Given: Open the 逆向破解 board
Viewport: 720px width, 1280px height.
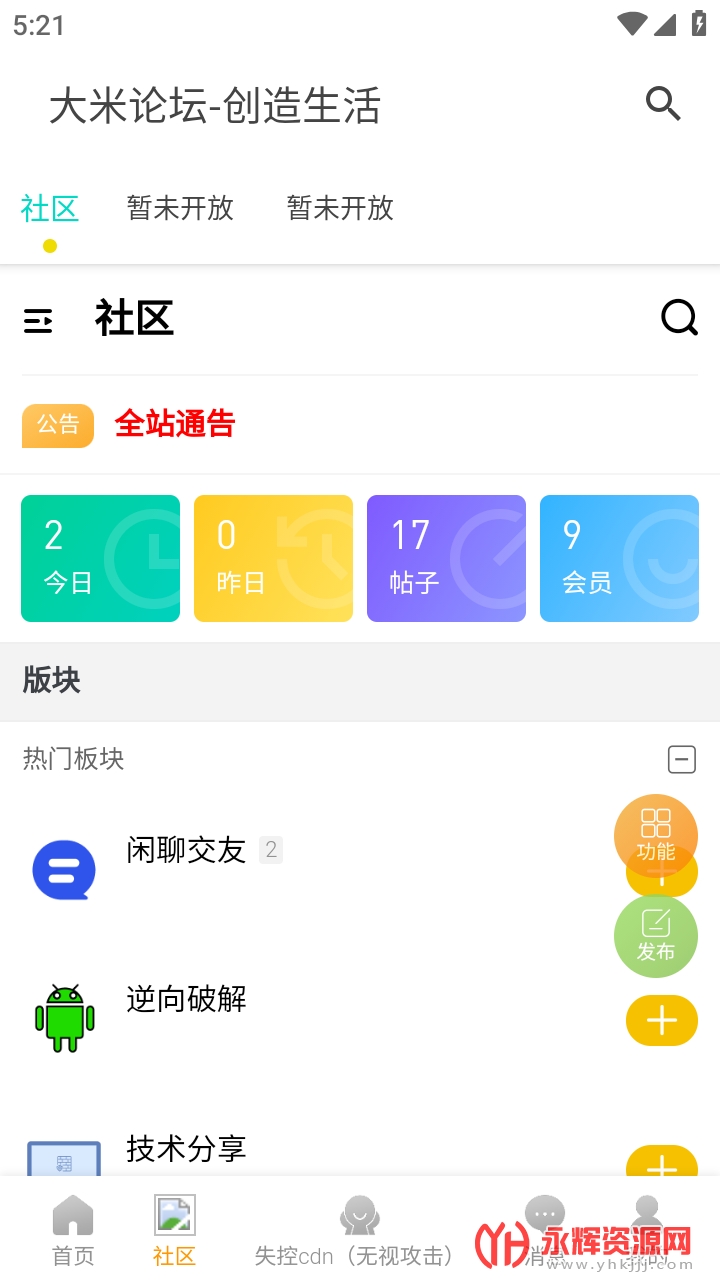Looking at the screenshot, I should tap(186, 999).
